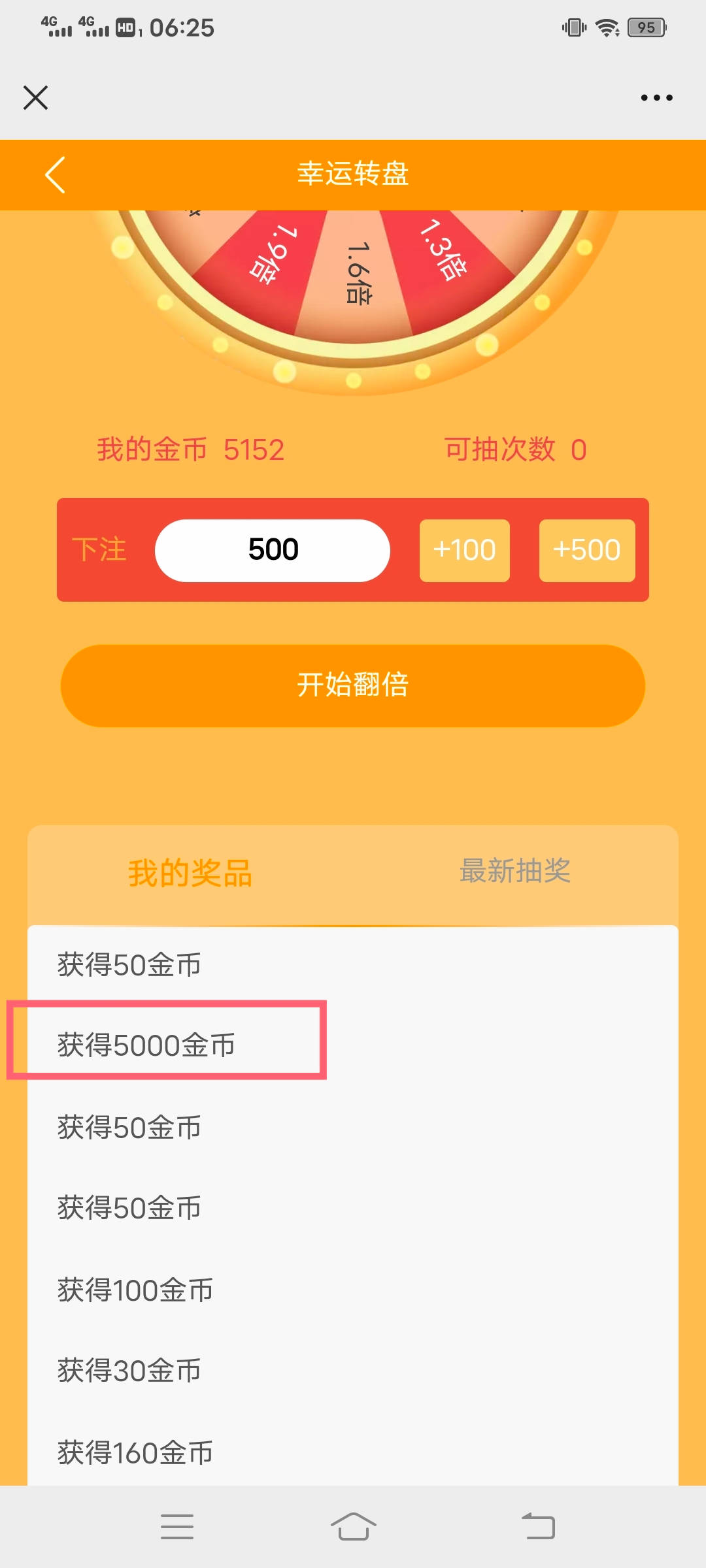Open the three-dot overflow menu
Viewport: 706px width, 1568px height.
(656, 98)
